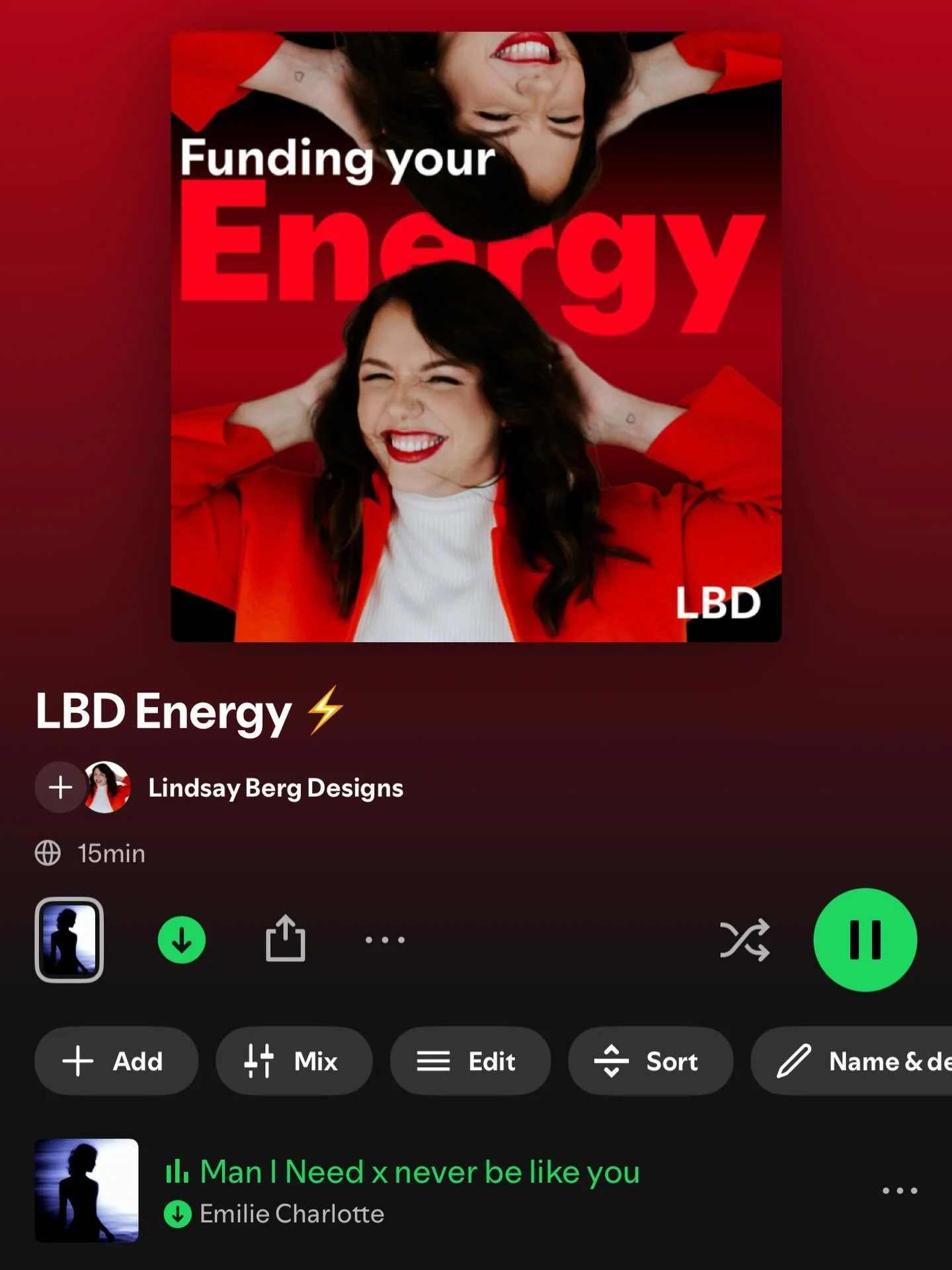Open more options for the Emilie Charlotte track
The height and width of the screenshot is (1270, 952).
900,1191
